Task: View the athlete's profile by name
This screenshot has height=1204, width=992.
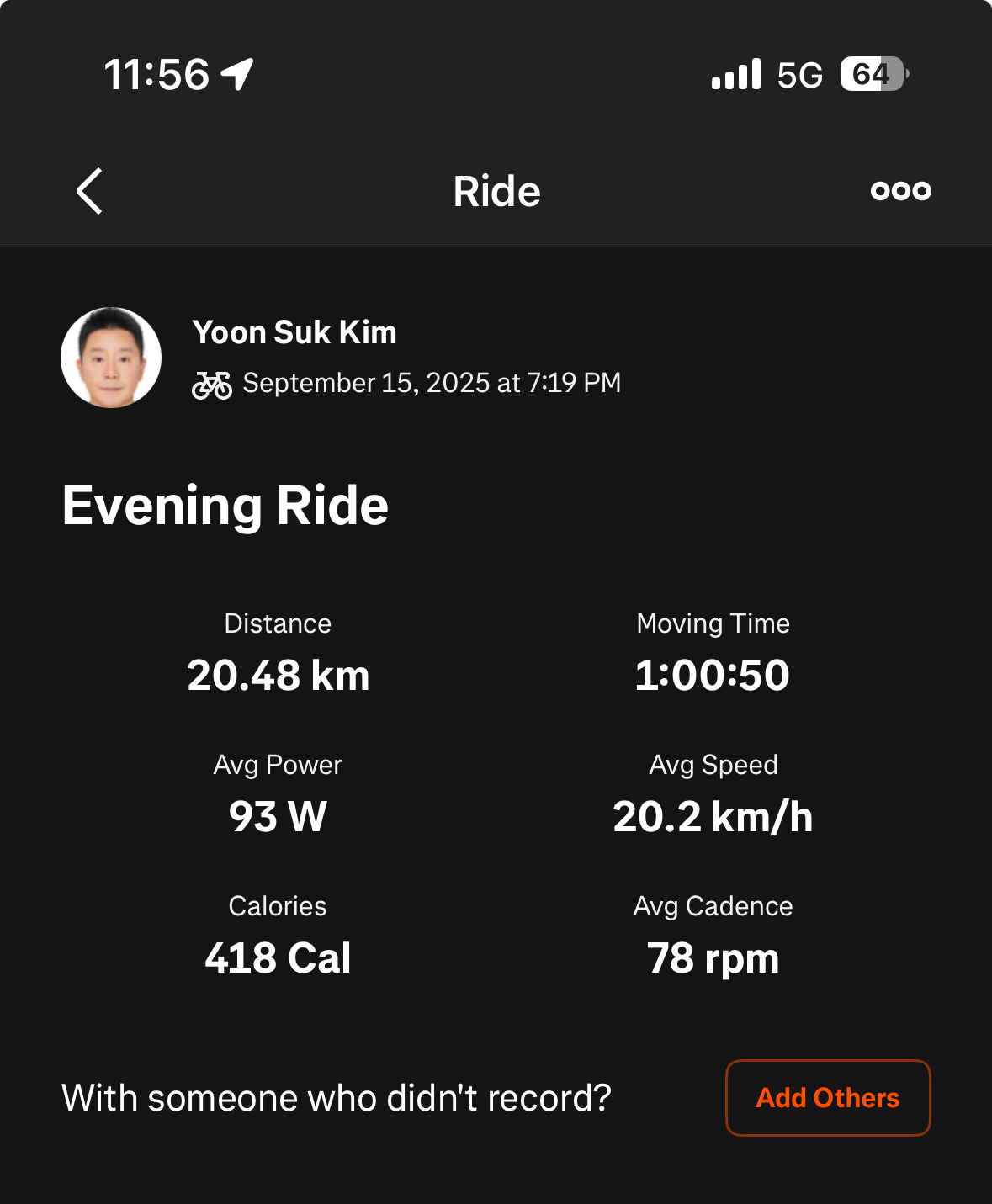Action: 294,332
